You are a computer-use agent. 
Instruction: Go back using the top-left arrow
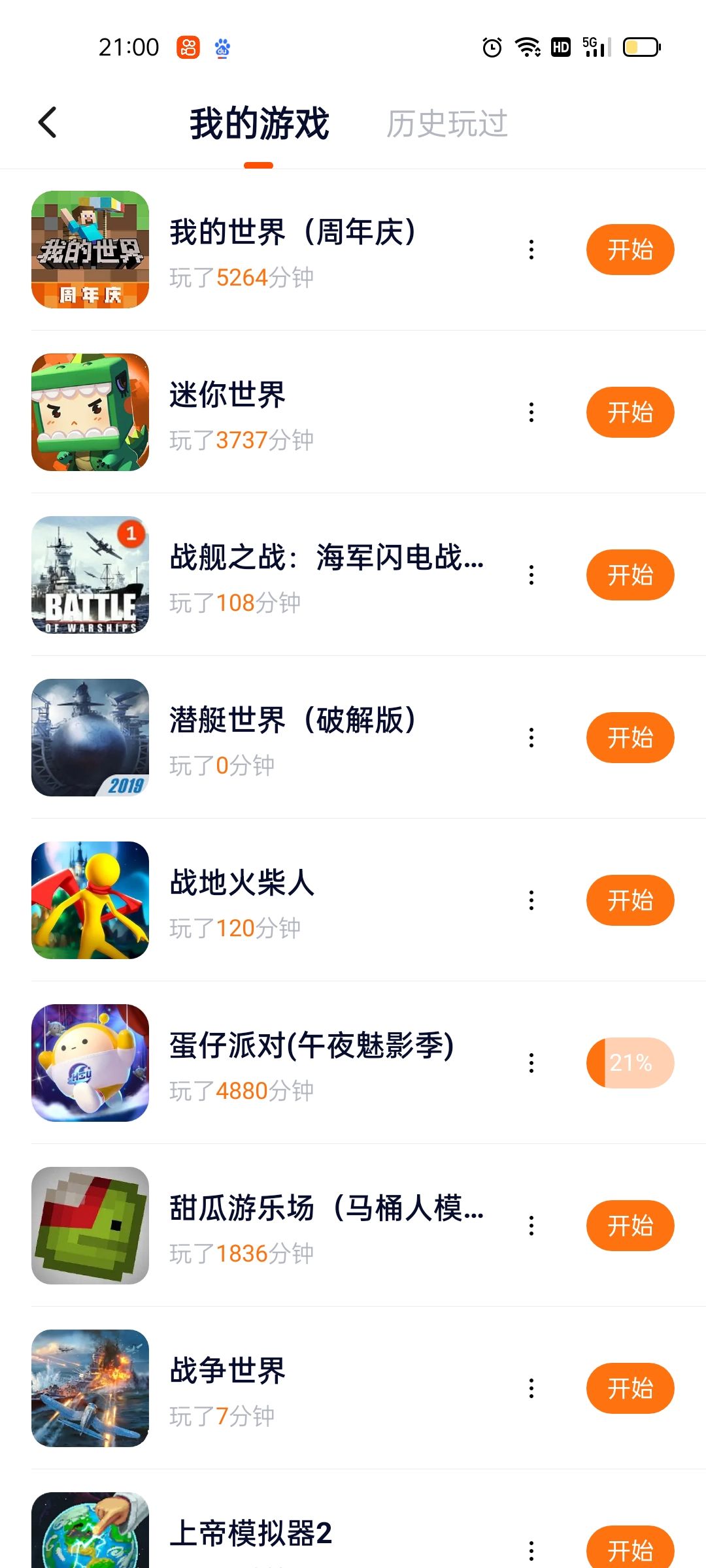pyautogui.click(x=48, y=123)
